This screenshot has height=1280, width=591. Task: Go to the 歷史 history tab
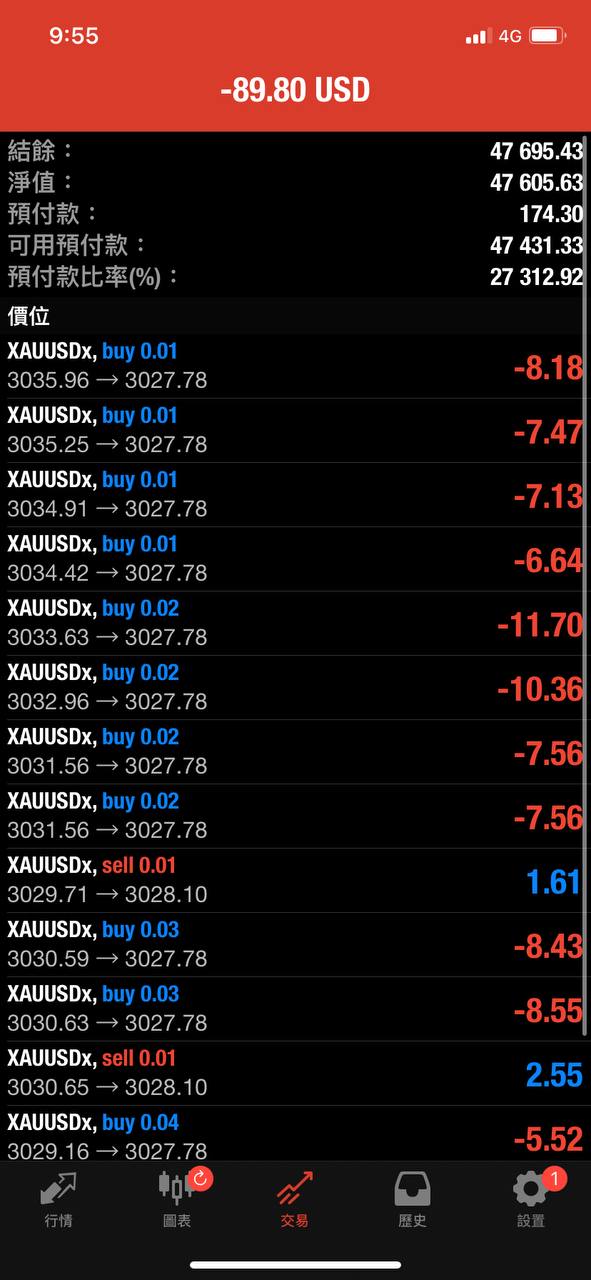click(413, 1200)
